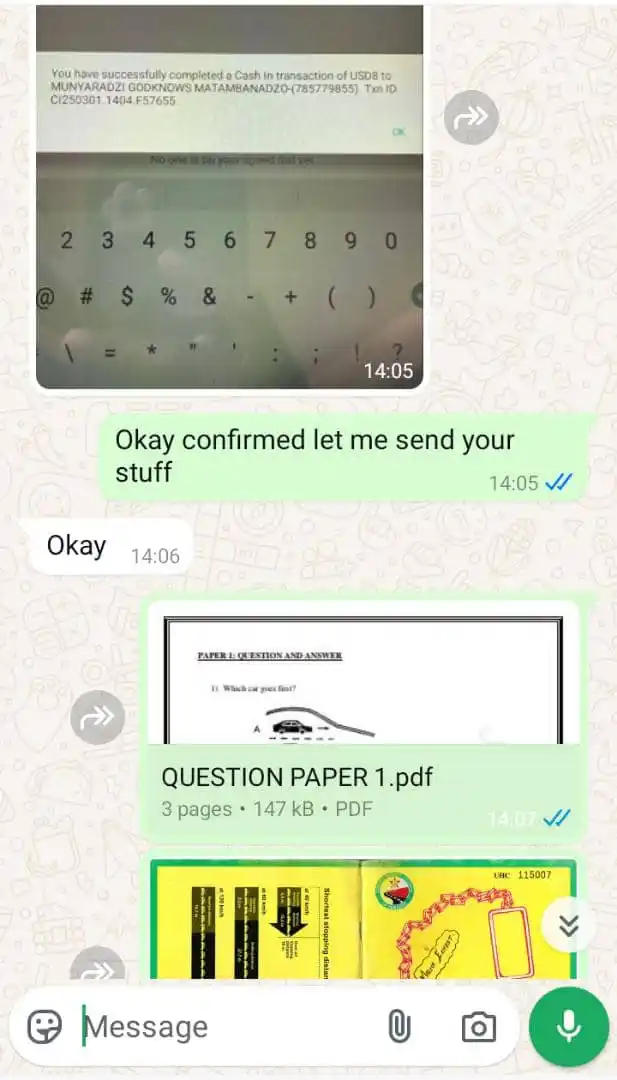Open QUESTION PAPER 1.pdf document

tap(364, 720)
